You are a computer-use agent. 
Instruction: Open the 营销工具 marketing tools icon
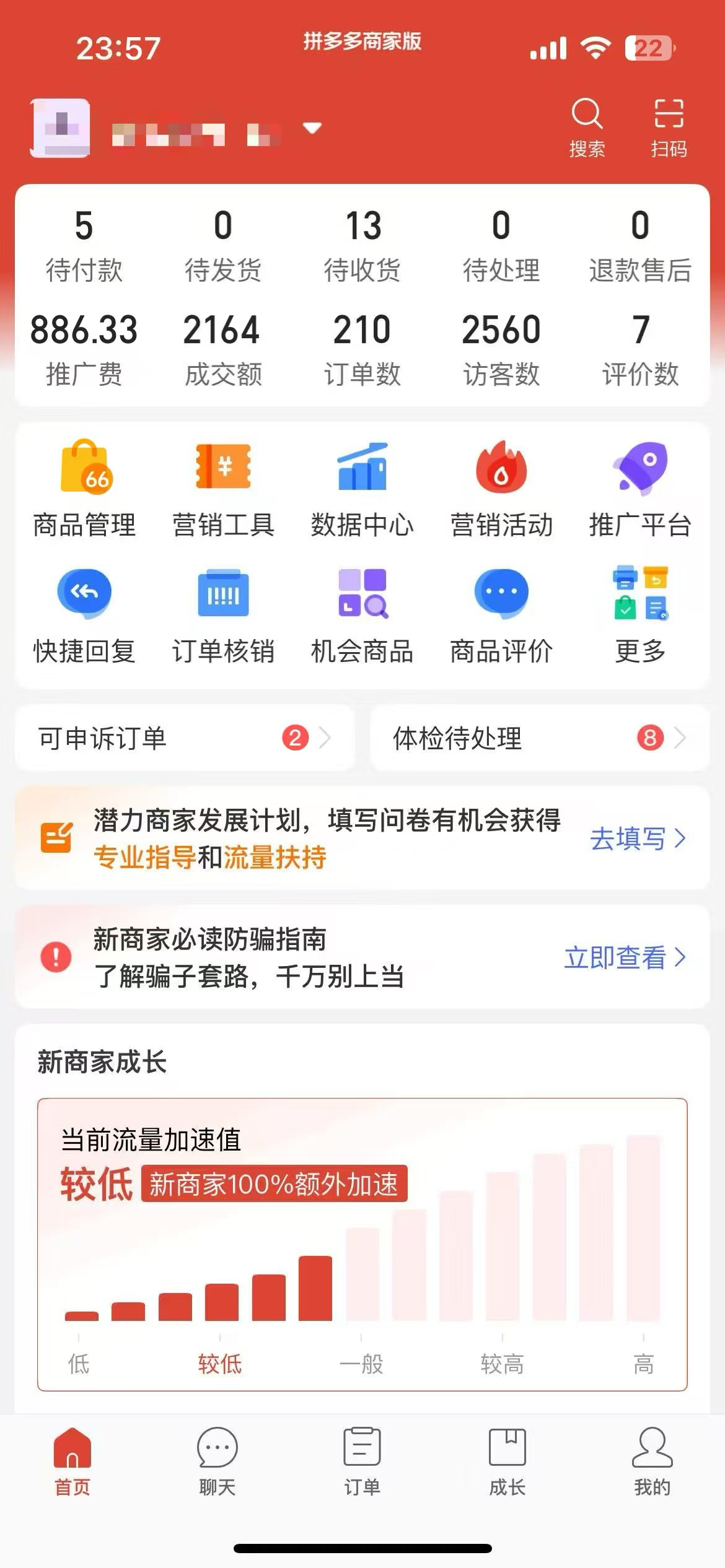[x=224, y=489]
